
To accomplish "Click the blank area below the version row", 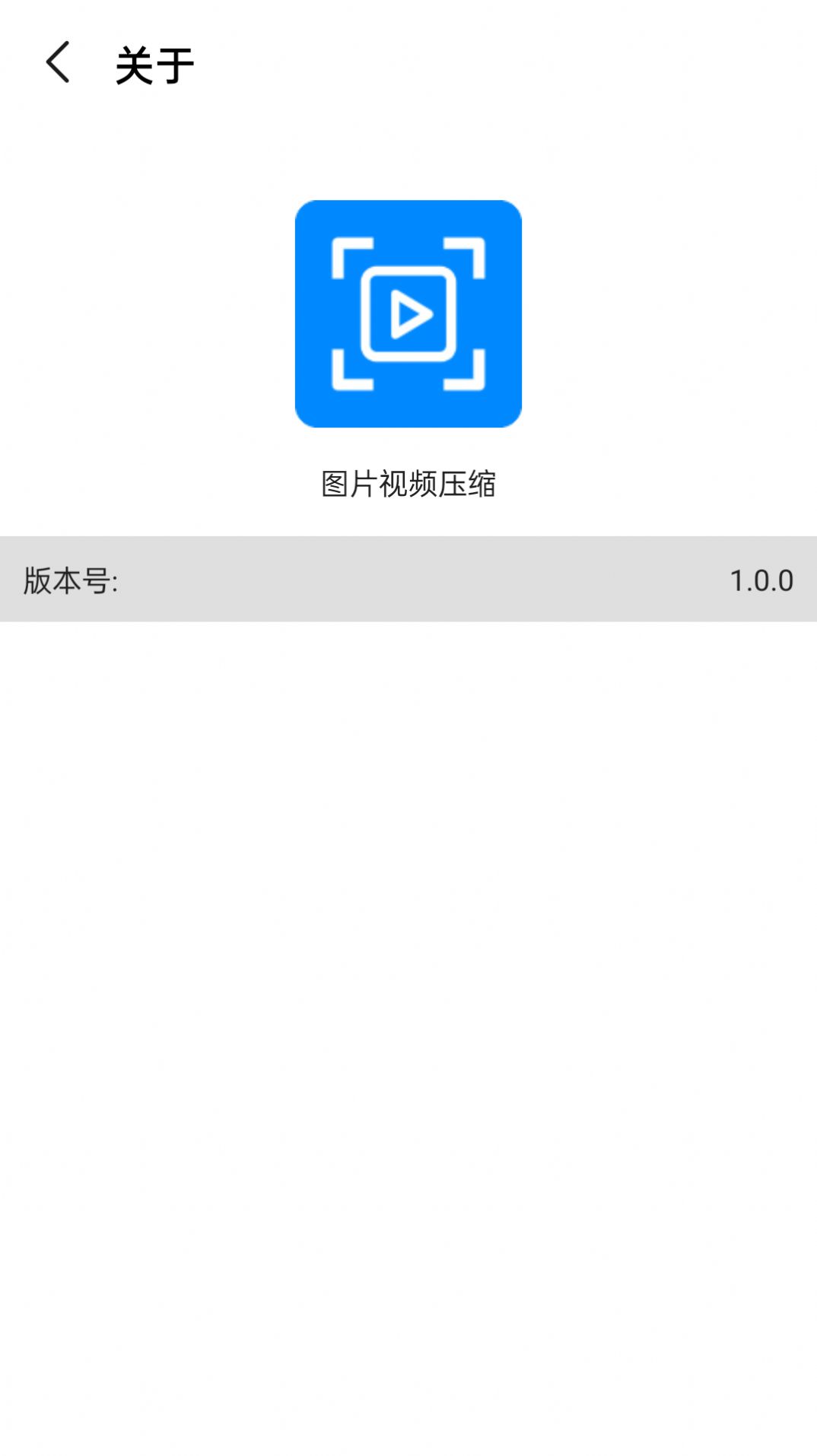I will coord(408,913).
